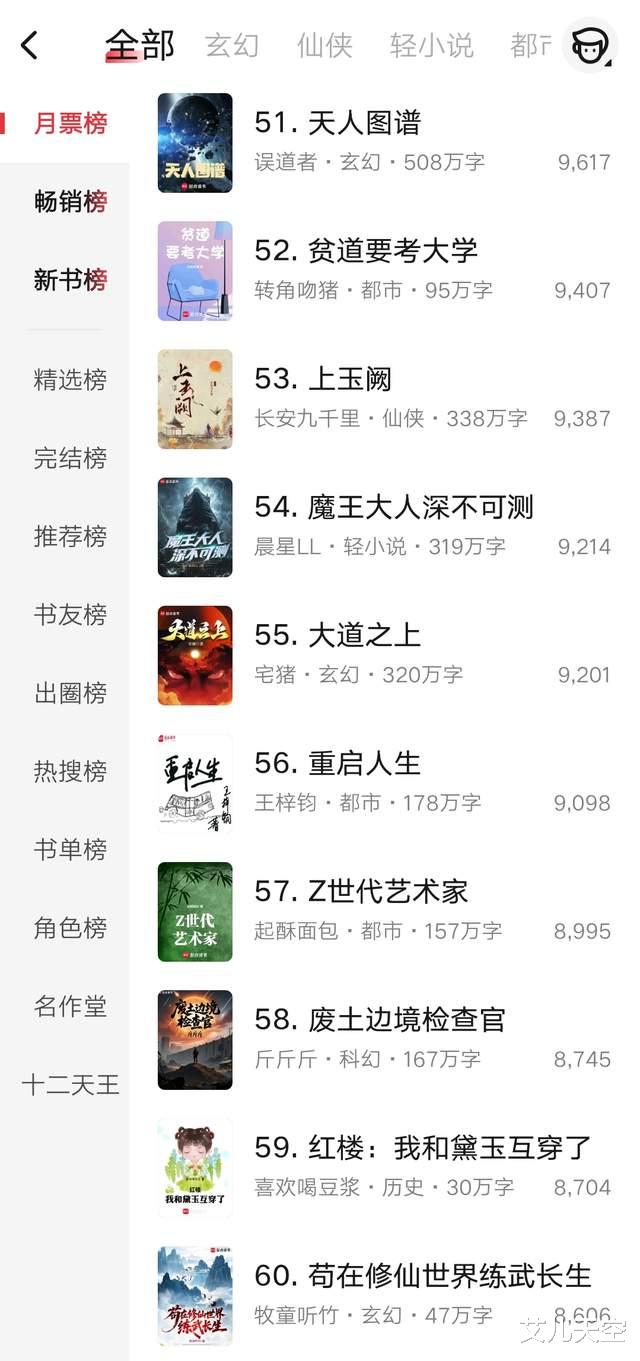This screenshot has height=1361, width=640.
Task: Open book 51 天人图谱
Action: pos(337,123)
